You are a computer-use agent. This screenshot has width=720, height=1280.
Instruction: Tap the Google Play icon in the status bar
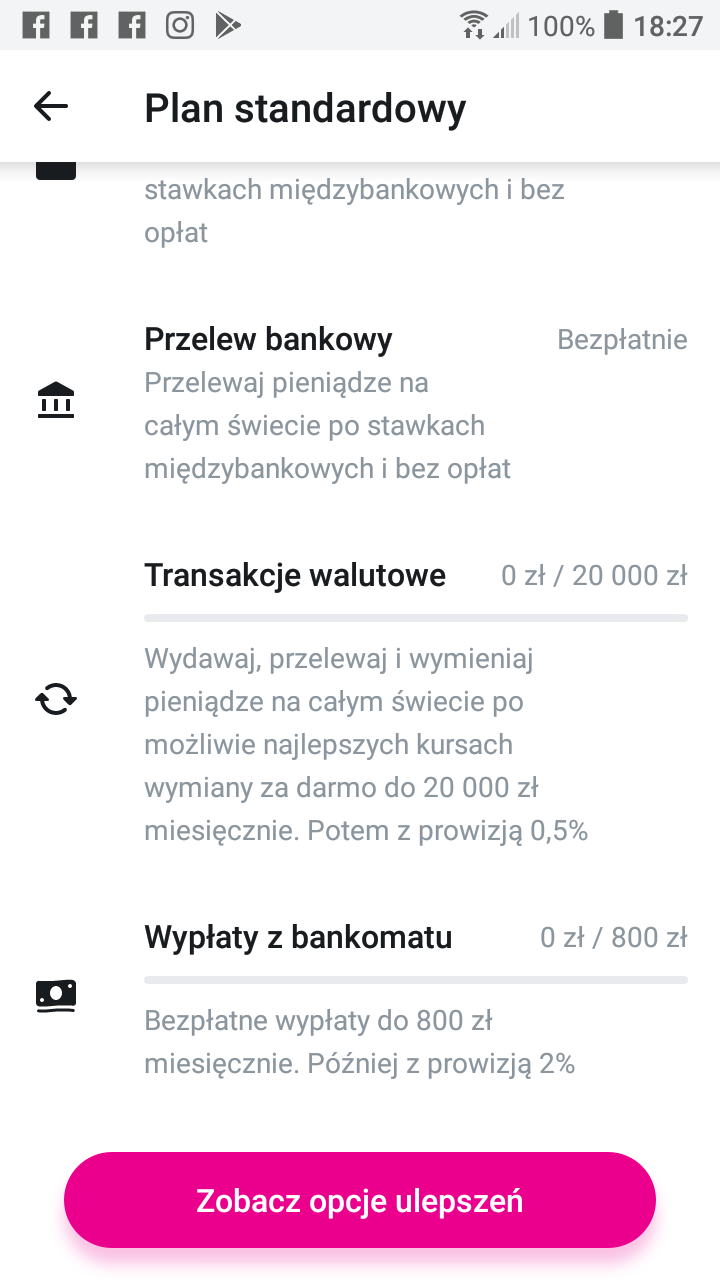pos(228,25)
